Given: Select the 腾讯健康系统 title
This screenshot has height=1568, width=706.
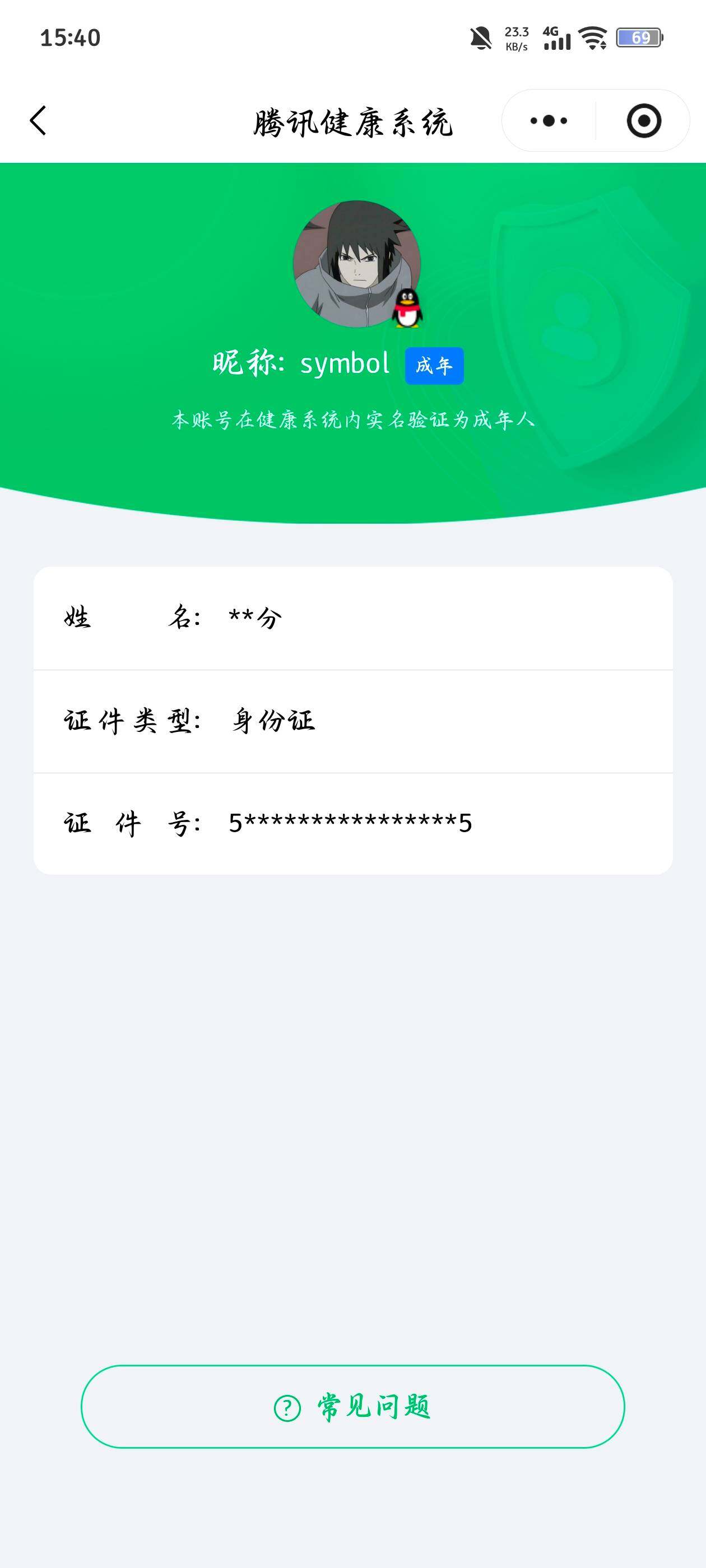Looking at the screenshot, I should [x=352, y=121].
